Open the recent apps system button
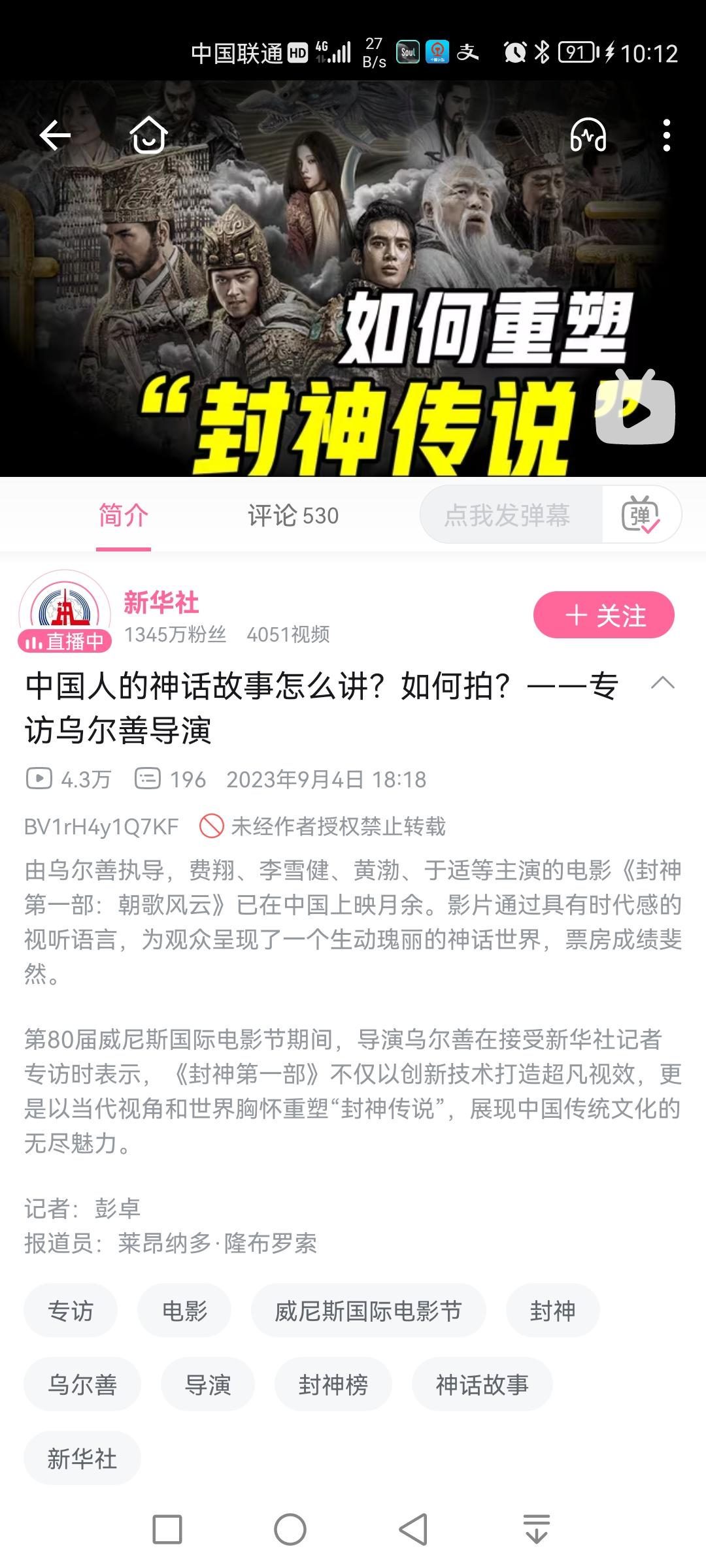 [x=167, y=1529]
